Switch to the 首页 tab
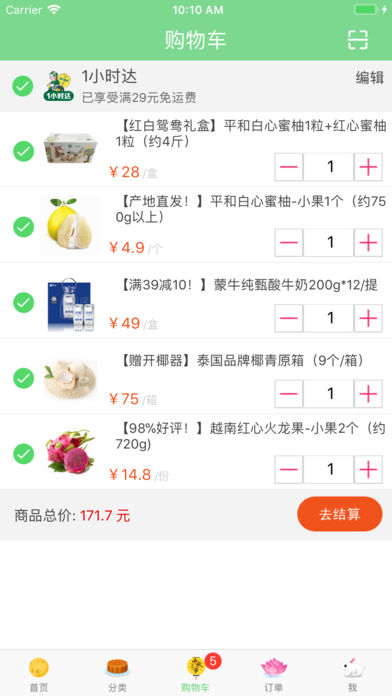Image resolution: width=392 pixels, height=696 pixels. coord(39,674)
